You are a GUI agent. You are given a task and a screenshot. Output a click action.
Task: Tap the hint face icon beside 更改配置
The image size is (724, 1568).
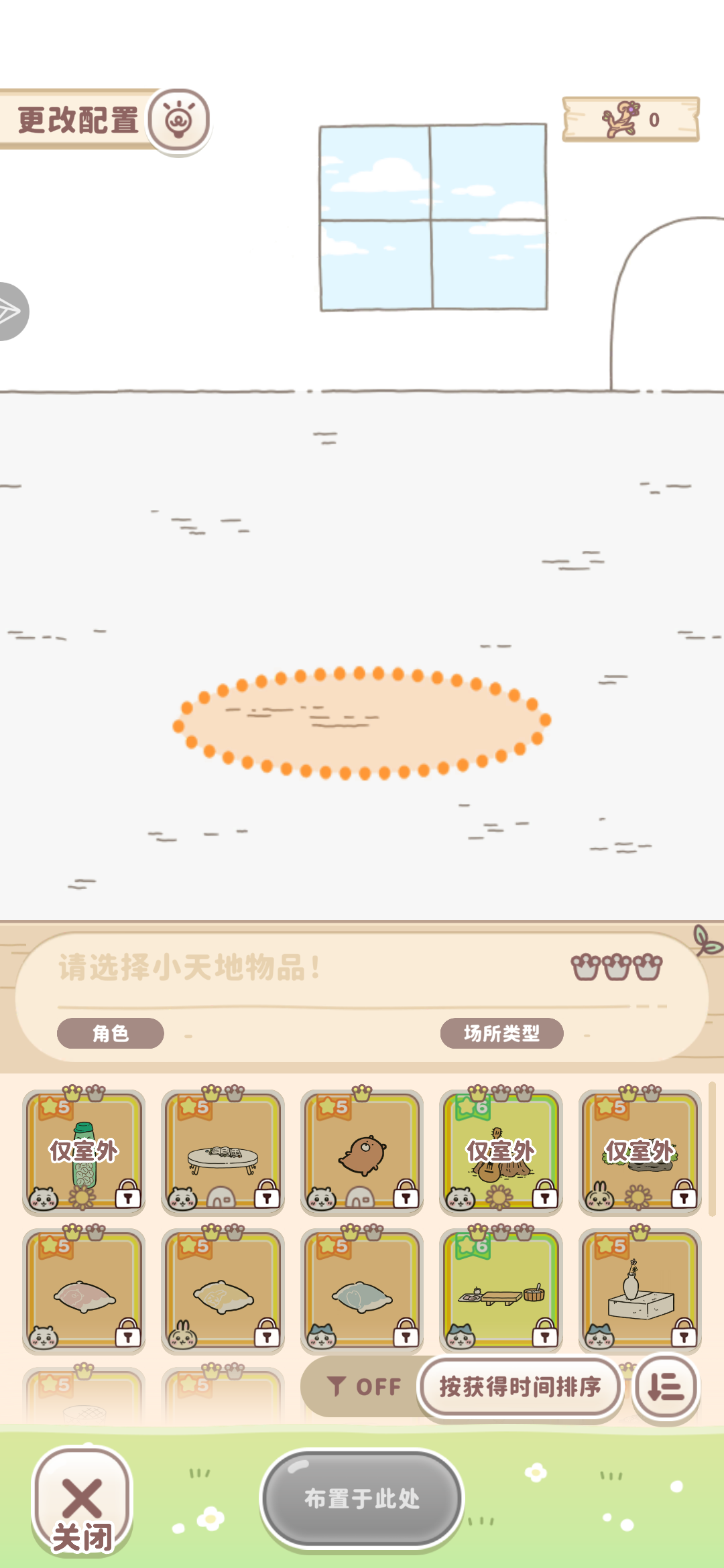pyautogui.click(x=178, y=120)
